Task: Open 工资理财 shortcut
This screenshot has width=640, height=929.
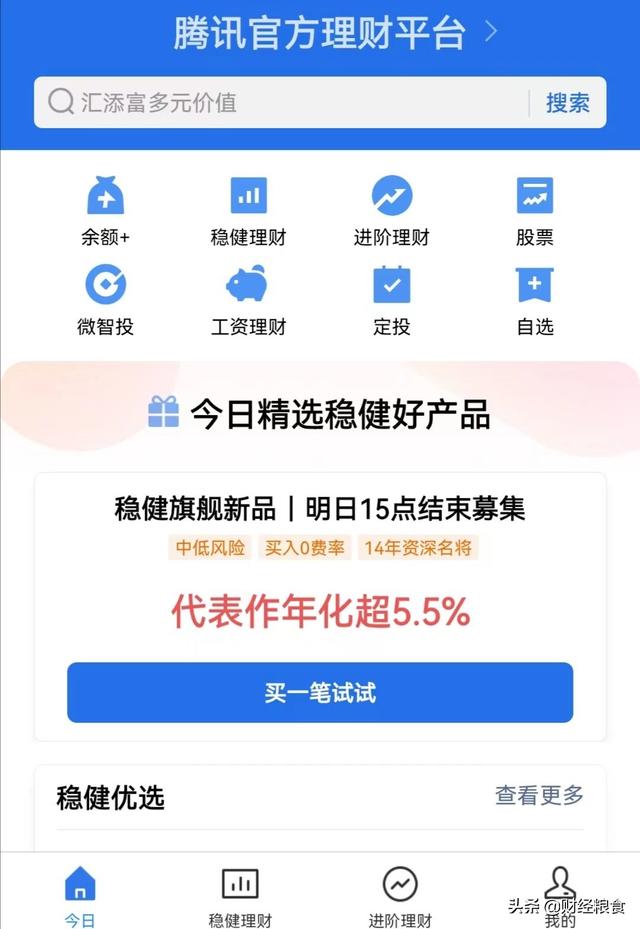Action: [x=248, y=299]
